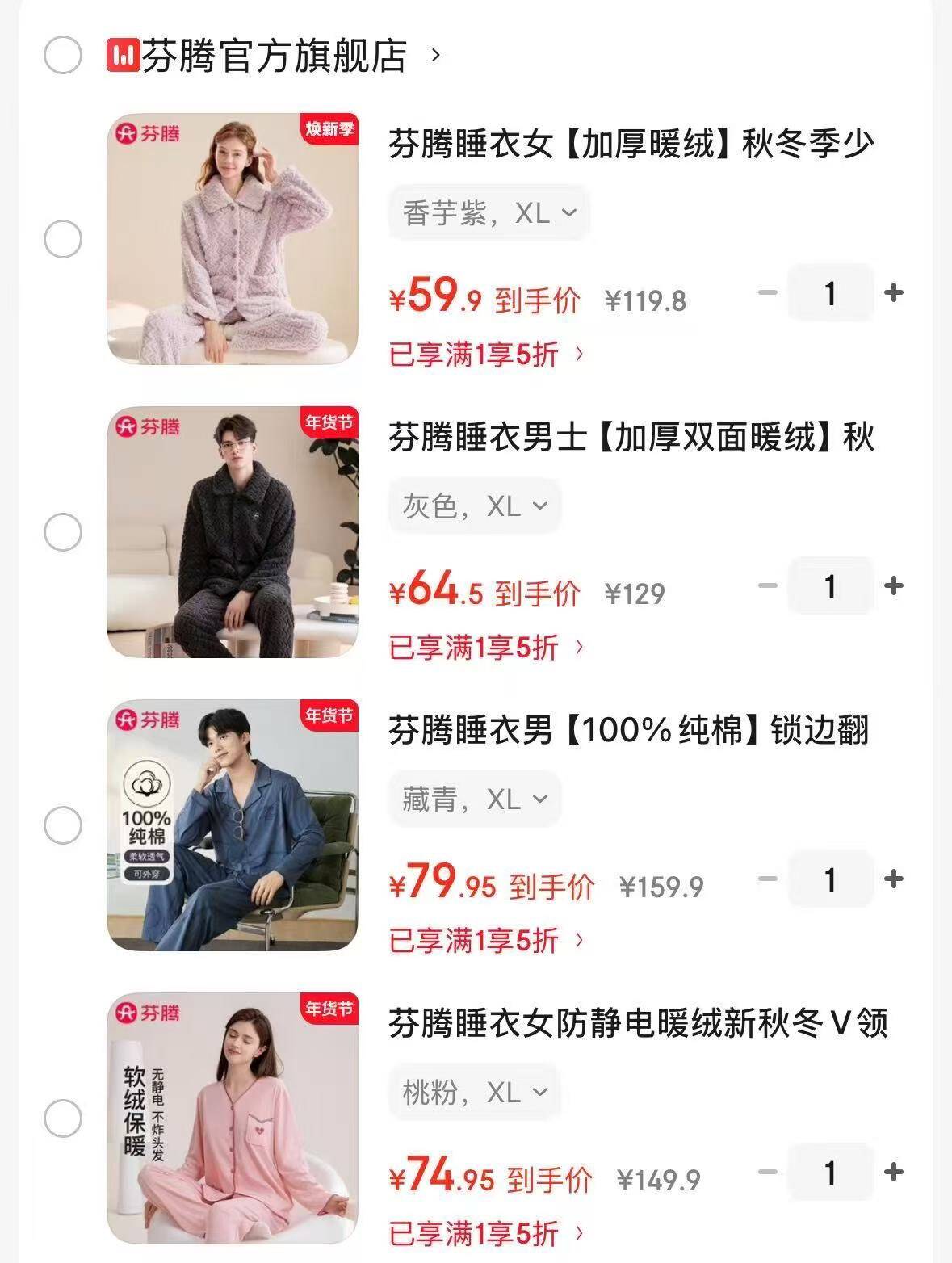
Task: Increase quantity of the ¥59.9 pajamas
Action: 893,292
